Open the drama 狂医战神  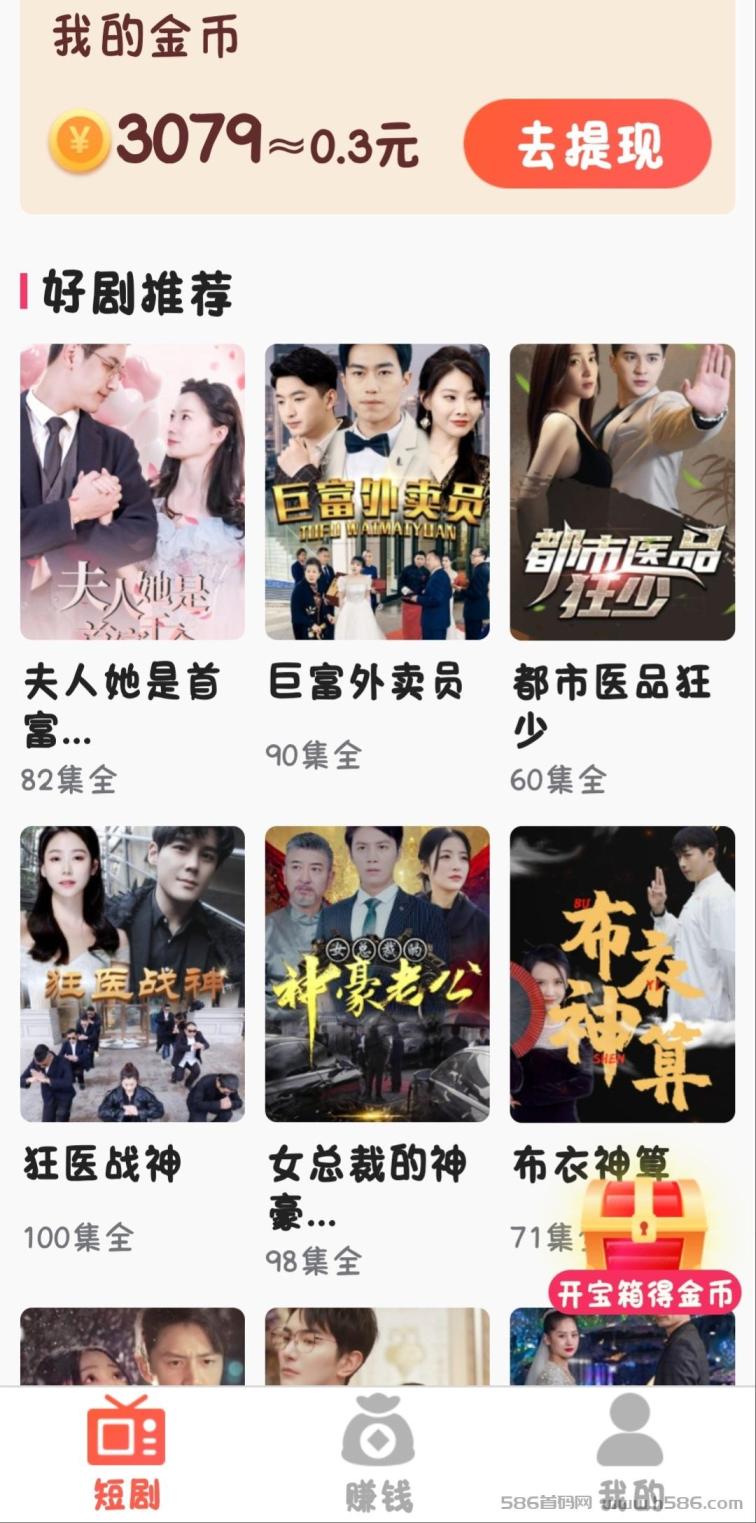pos(133,974)
